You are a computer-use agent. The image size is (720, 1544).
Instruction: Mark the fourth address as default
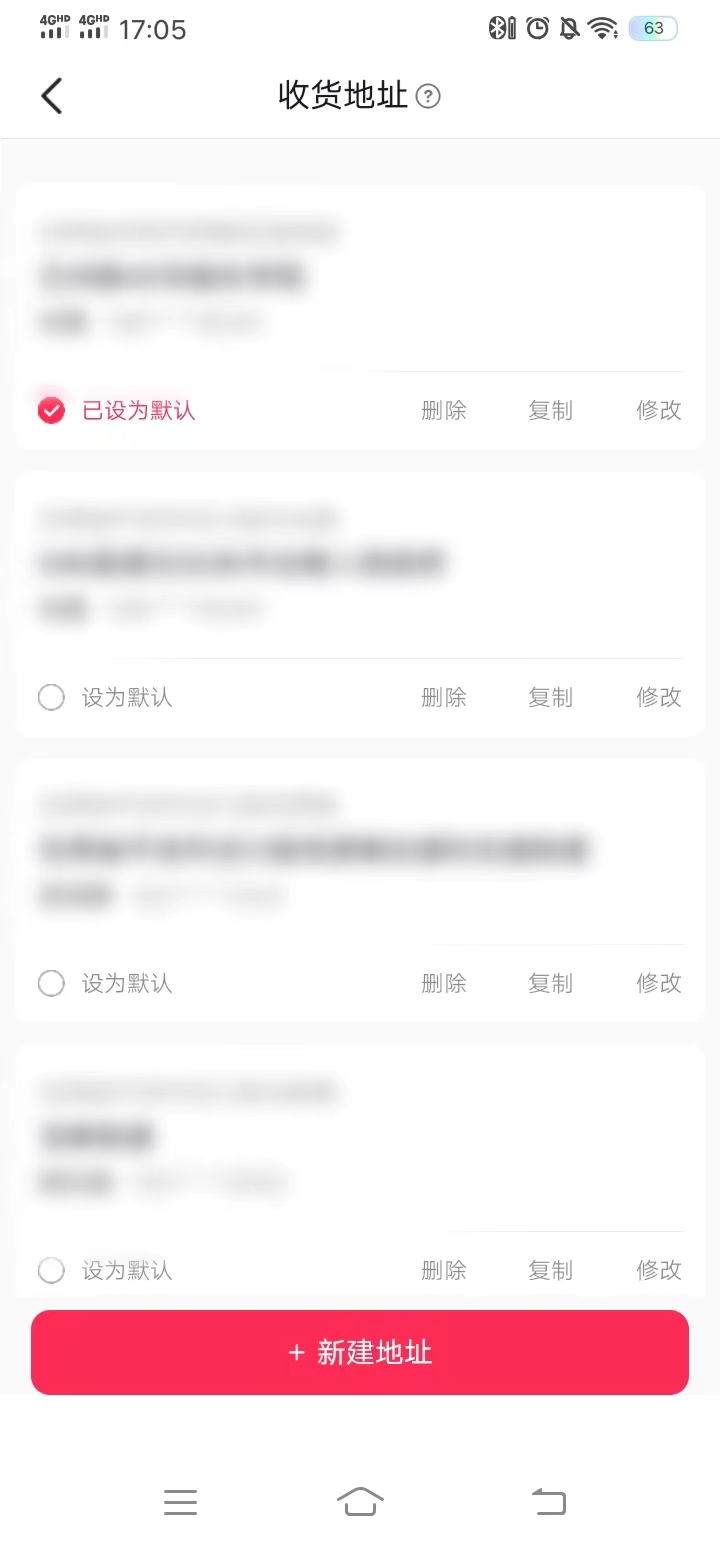pos(51,1270)
